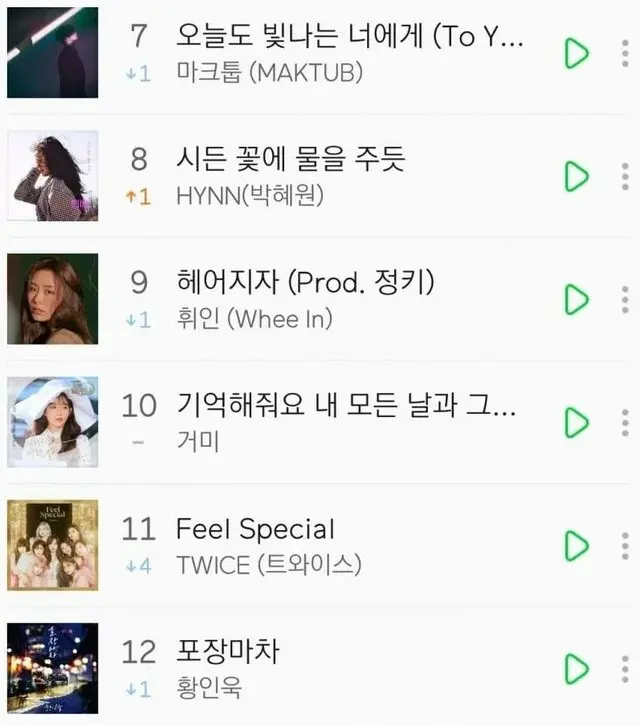Show overflow menu for 헤어지자
The height and width of the screenshot is (725, 640).
pos(624,299)
